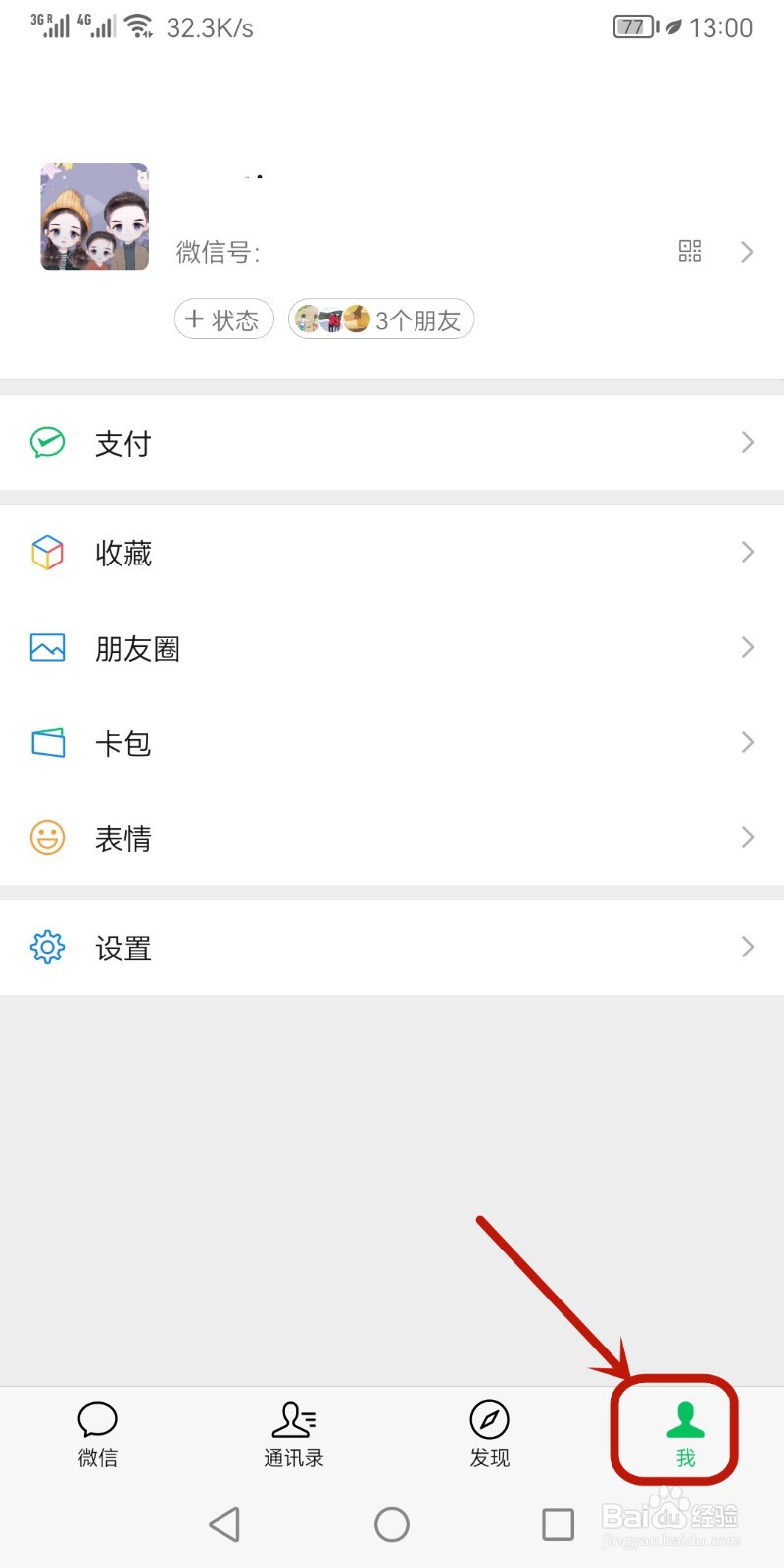The image size is (784, 1568).
Task: Go to 朋友圈 moments
Action: [x=392, y=648]
